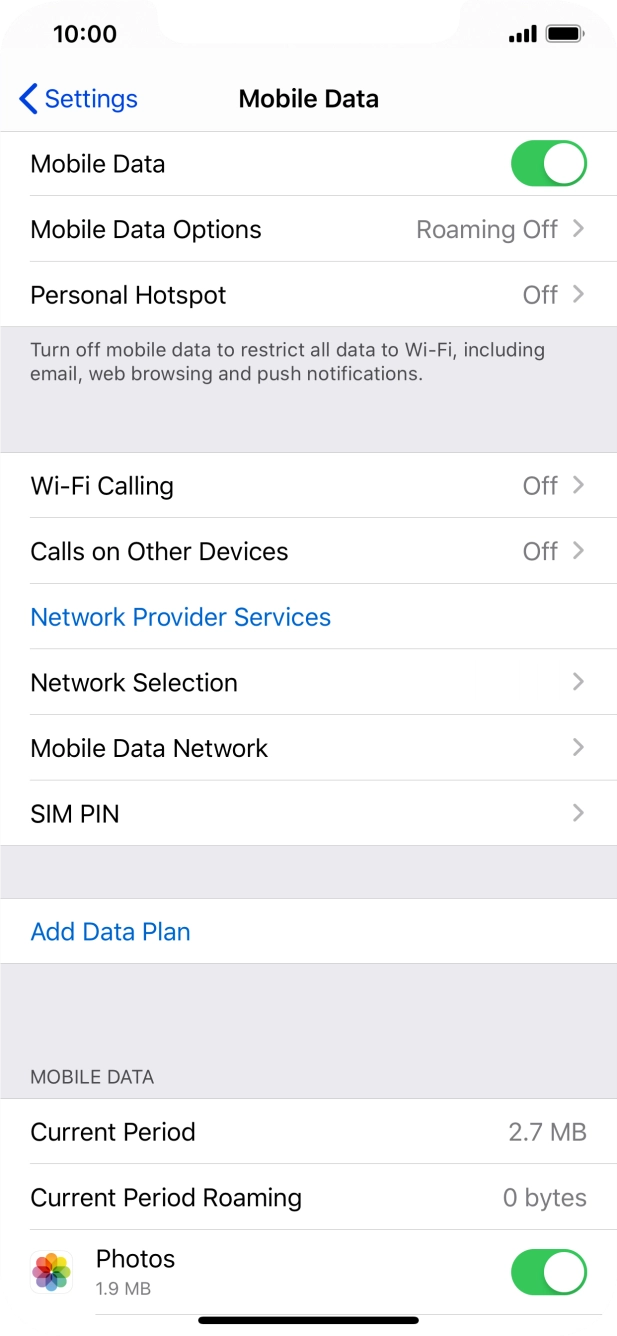The image size is (617, 1336).
Task: Open Personal Hotspot settings
Action: point(308,295)
